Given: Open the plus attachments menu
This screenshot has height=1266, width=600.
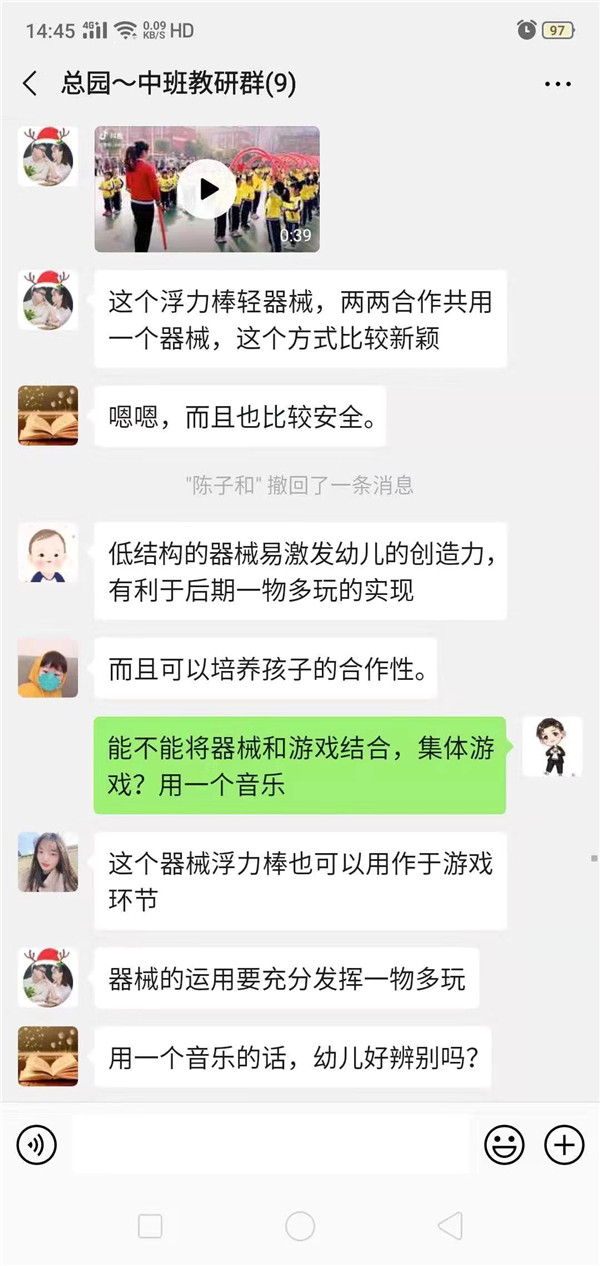Looking at the screenshot, I should pos(564,1145).
